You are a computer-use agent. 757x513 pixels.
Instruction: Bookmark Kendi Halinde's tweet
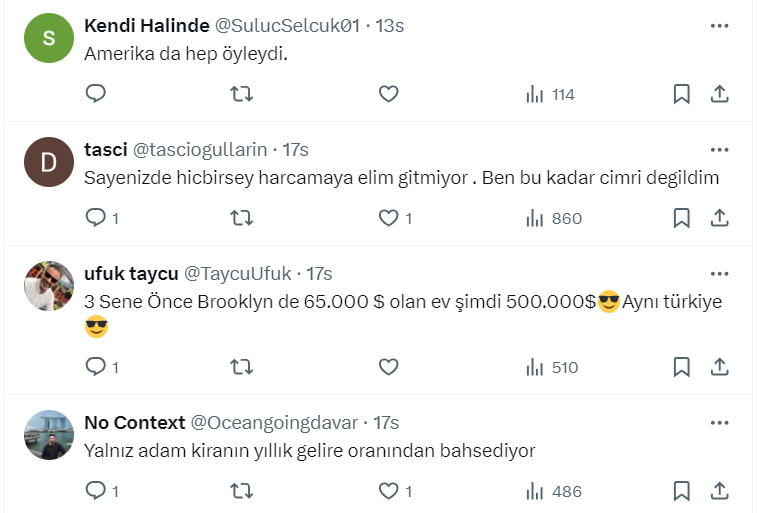pyautogui.click(x=681, y=94)
